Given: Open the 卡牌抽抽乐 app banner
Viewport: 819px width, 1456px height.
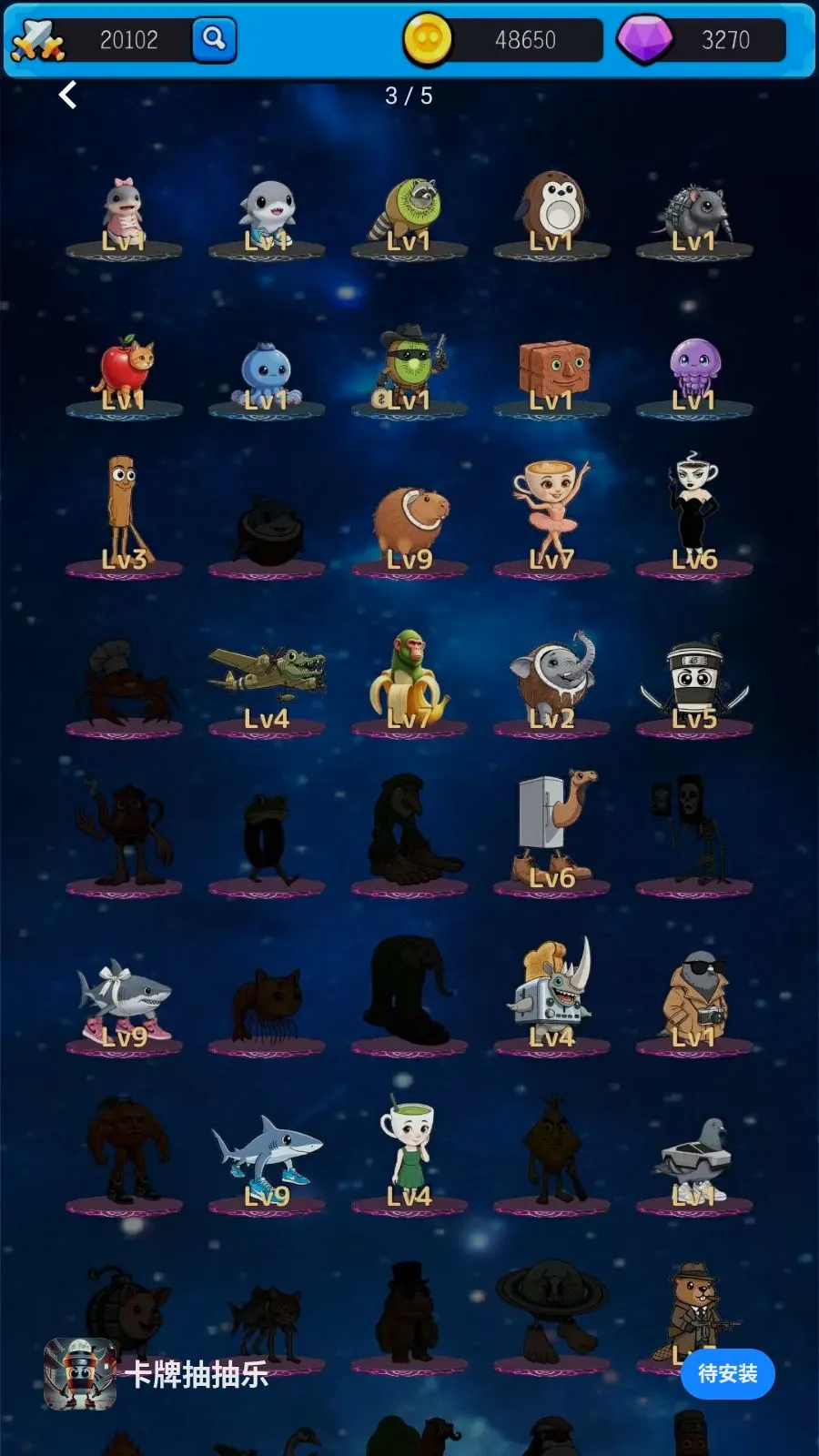Looking at the screenshot, I should 157,1374.
